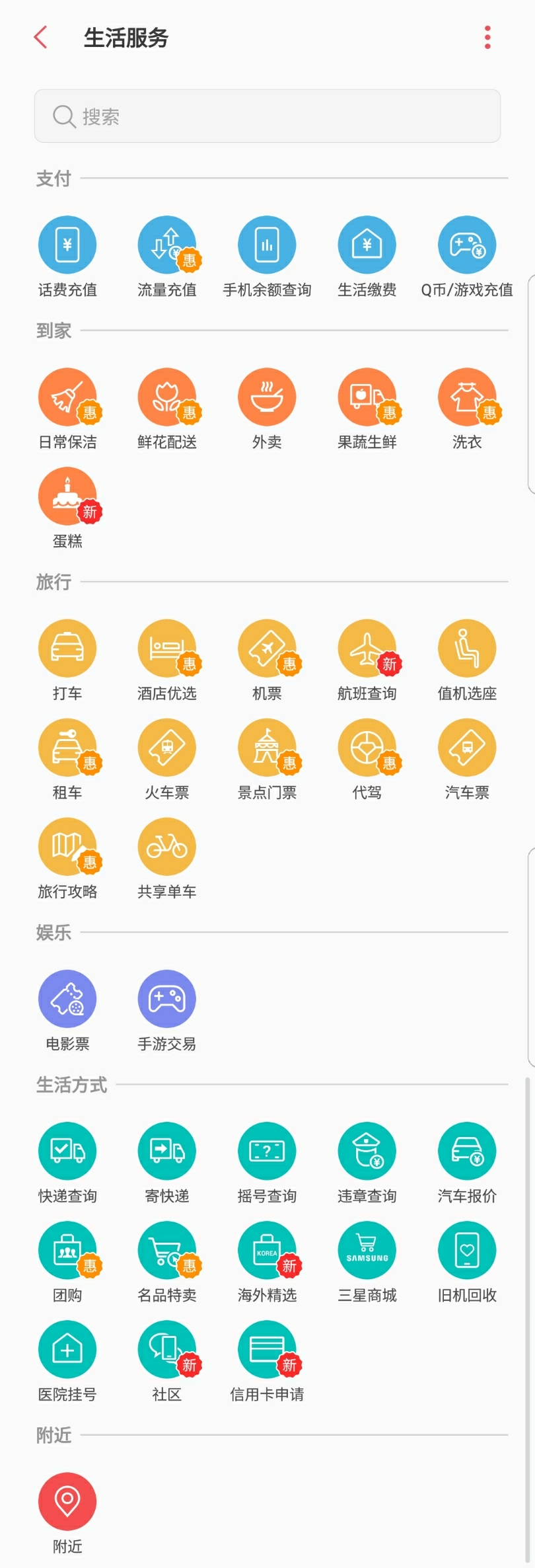Tap the 生活缴费 utility payment icon
The height and width of the screenshot is (1568, 535).
[x=367, y=245]
